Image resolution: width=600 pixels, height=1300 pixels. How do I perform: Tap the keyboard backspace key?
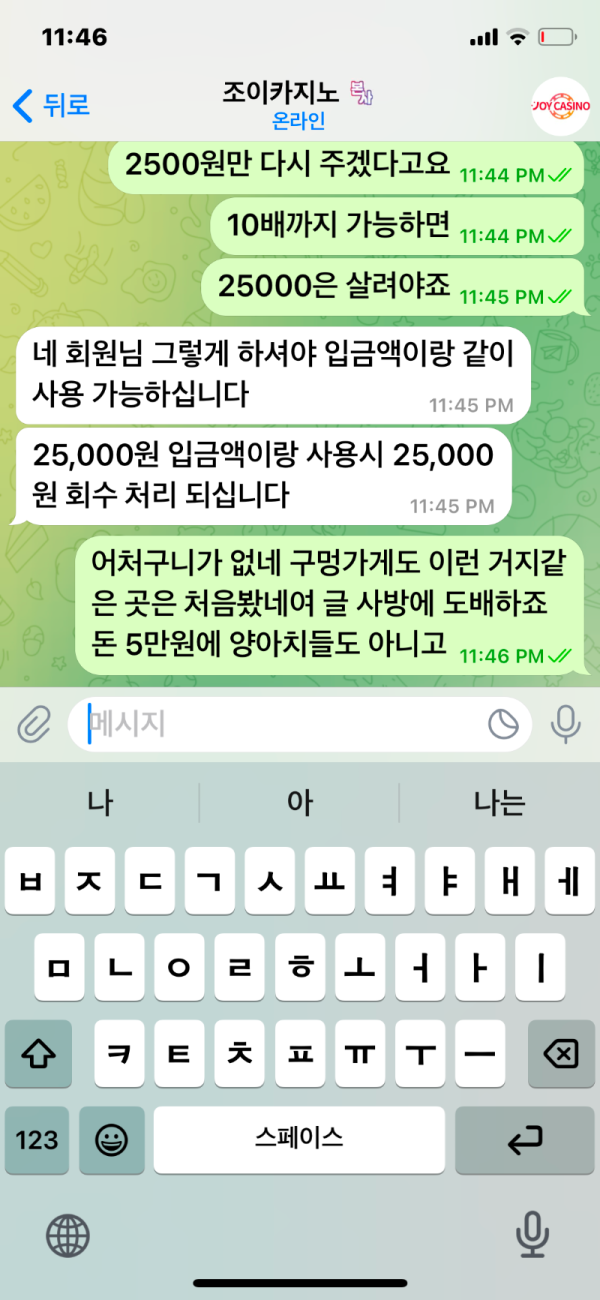coord(561,1053)
